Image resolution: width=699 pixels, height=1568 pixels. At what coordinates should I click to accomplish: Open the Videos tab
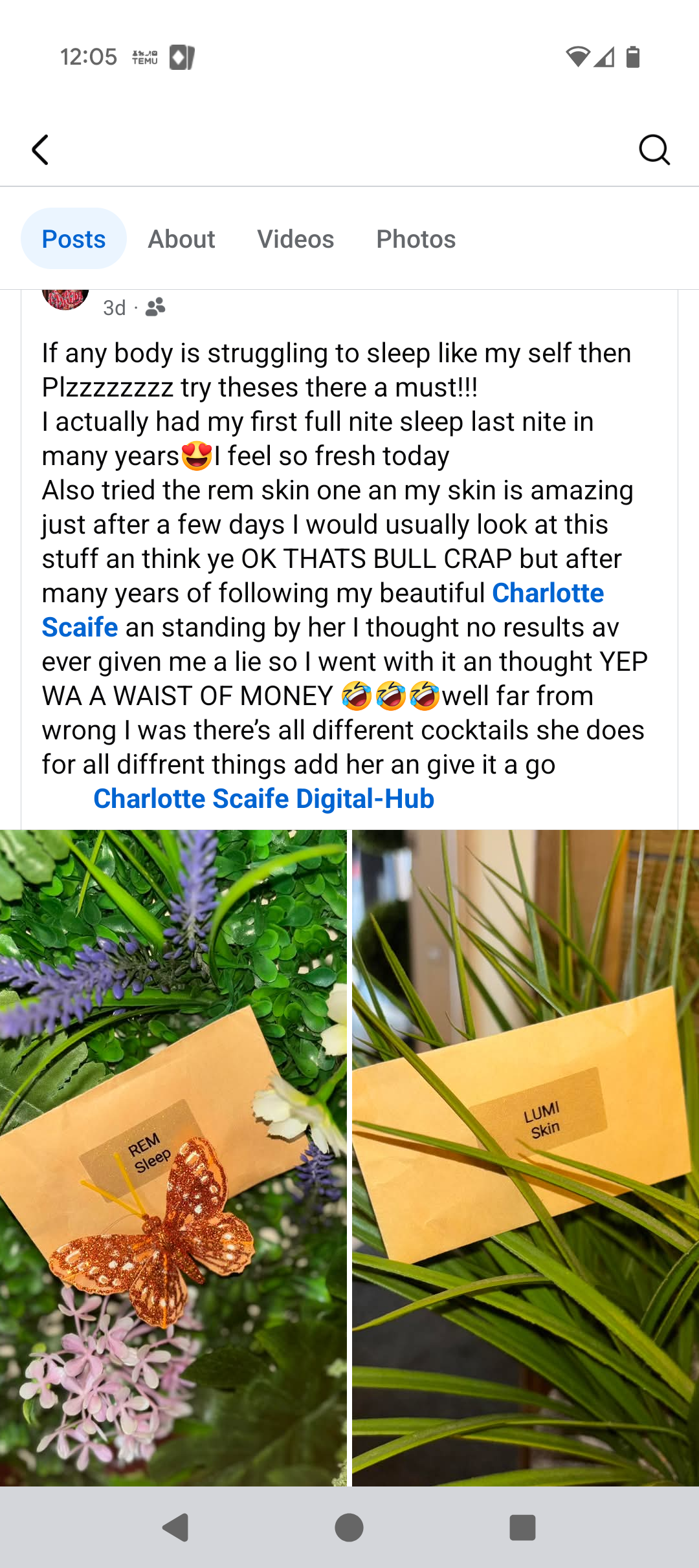[x=295, y=239]
